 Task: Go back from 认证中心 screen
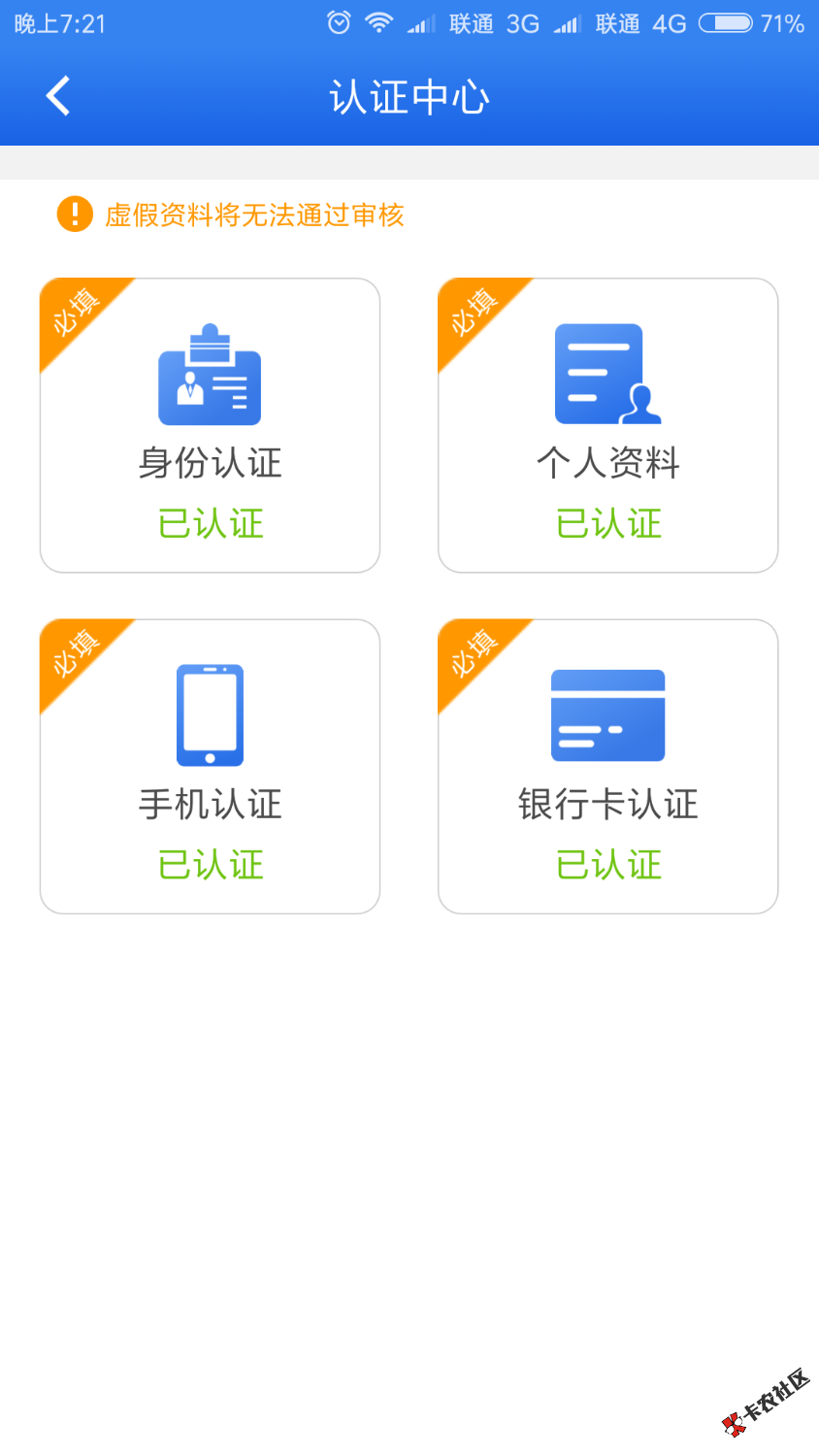(x=58, y=96)
